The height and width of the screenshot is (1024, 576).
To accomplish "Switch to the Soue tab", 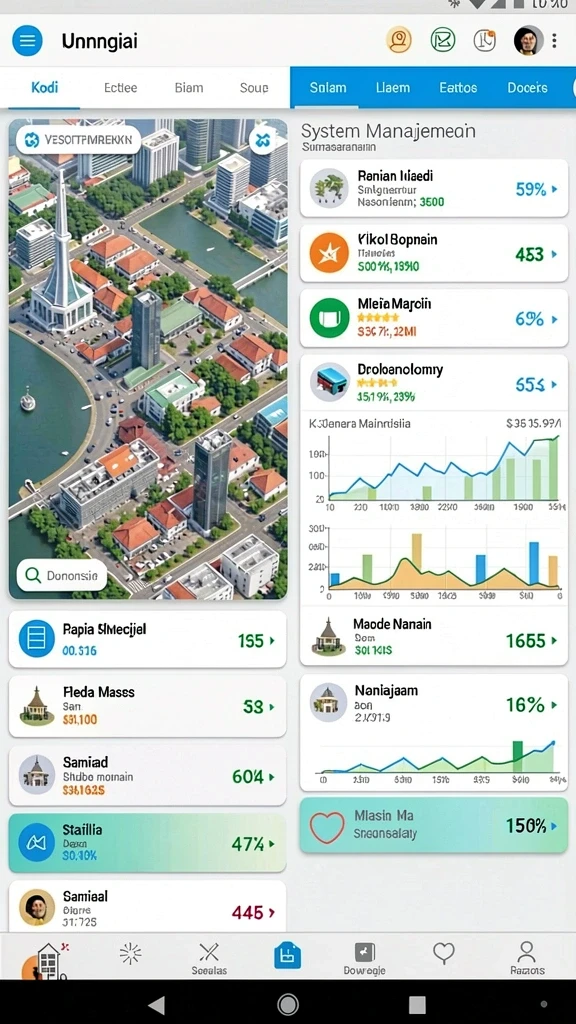I will [x=254, y=88].
